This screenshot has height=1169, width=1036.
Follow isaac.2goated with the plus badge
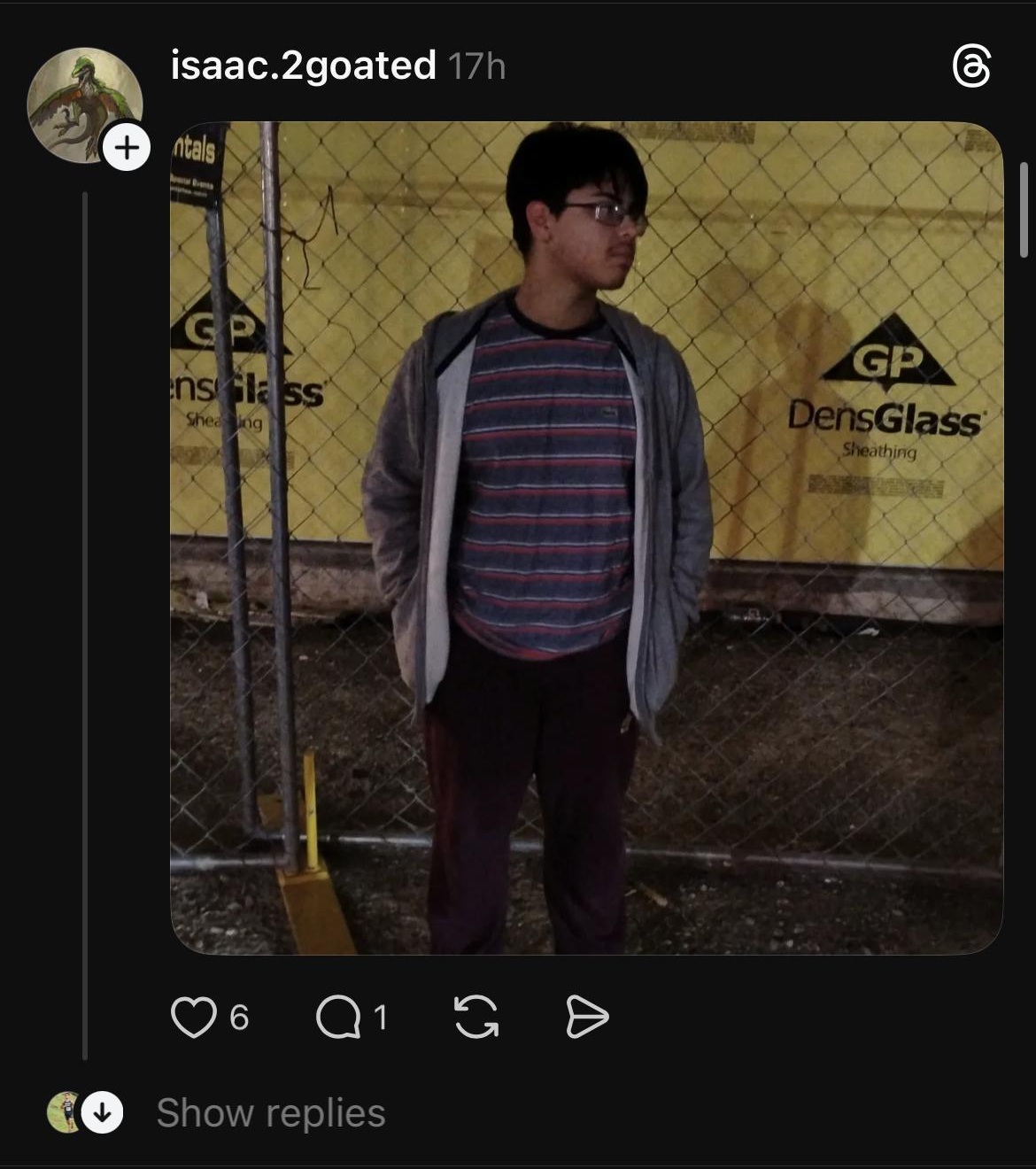point(127,147)
